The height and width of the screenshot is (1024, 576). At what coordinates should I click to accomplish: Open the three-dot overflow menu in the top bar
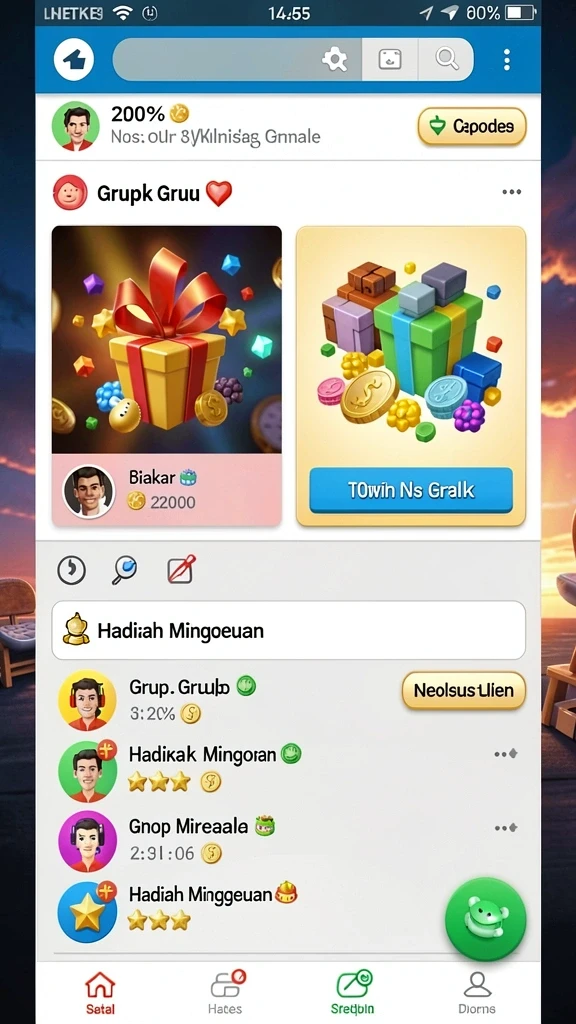[x=507, y=59]
